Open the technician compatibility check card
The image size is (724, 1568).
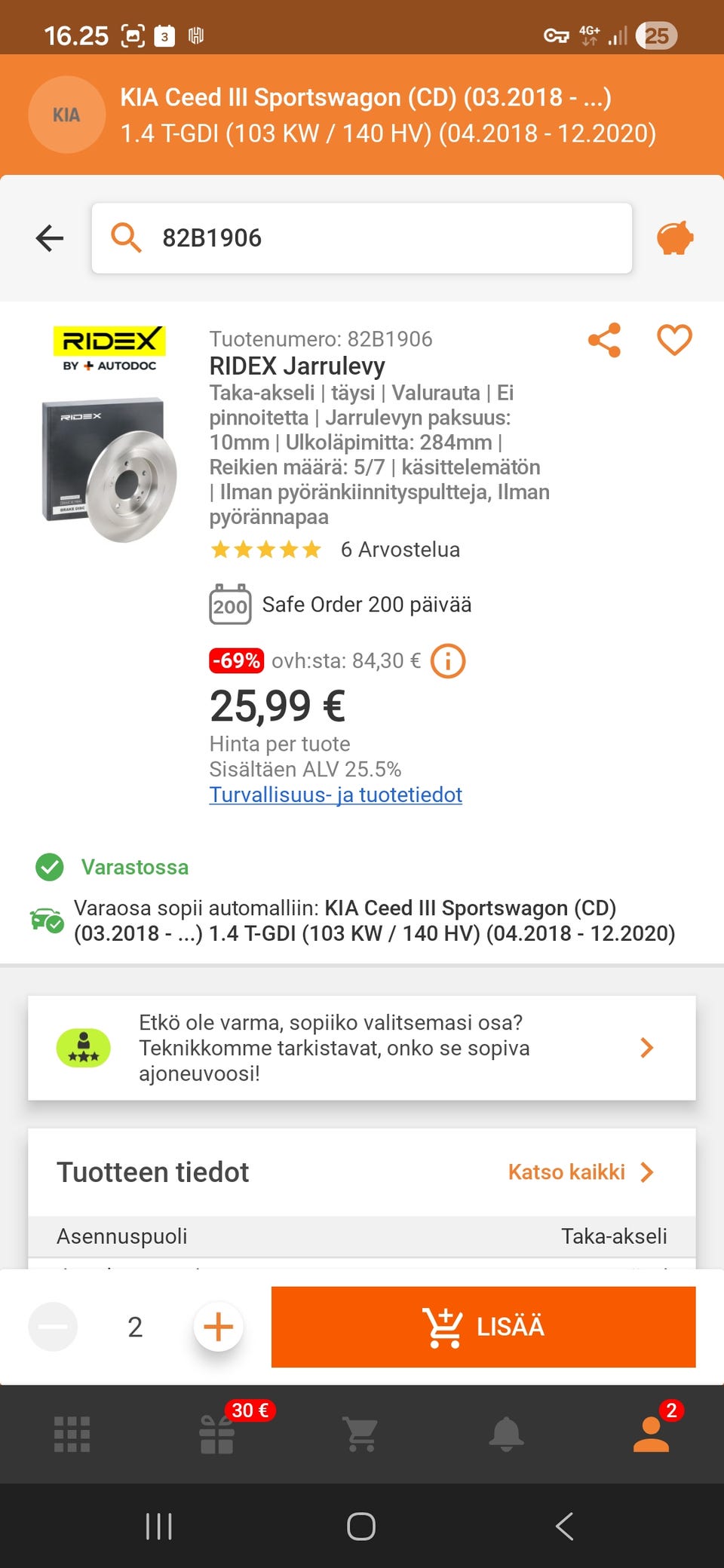click(362, 1048)
